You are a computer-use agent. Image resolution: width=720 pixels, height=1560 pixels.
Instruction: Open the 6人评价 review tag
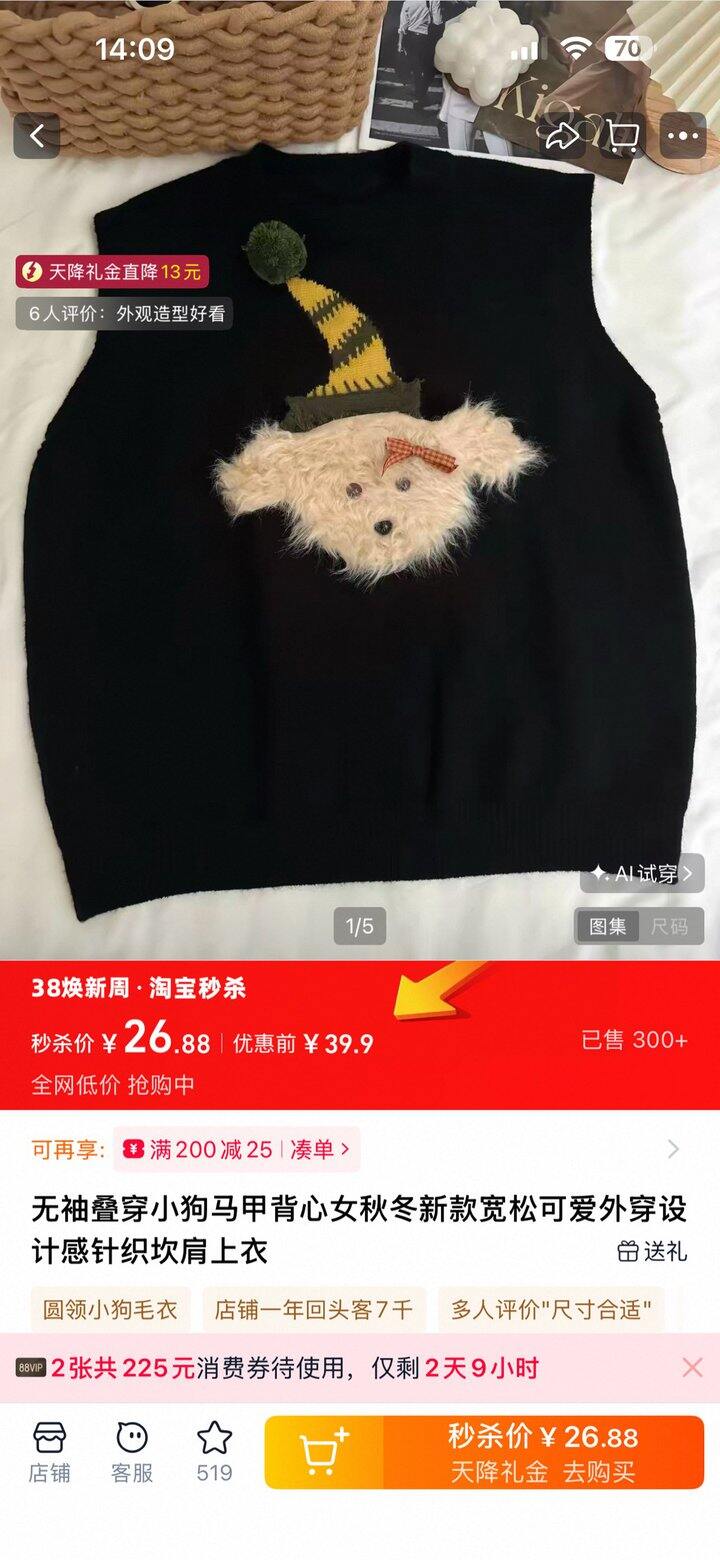(x=126, y=313)
